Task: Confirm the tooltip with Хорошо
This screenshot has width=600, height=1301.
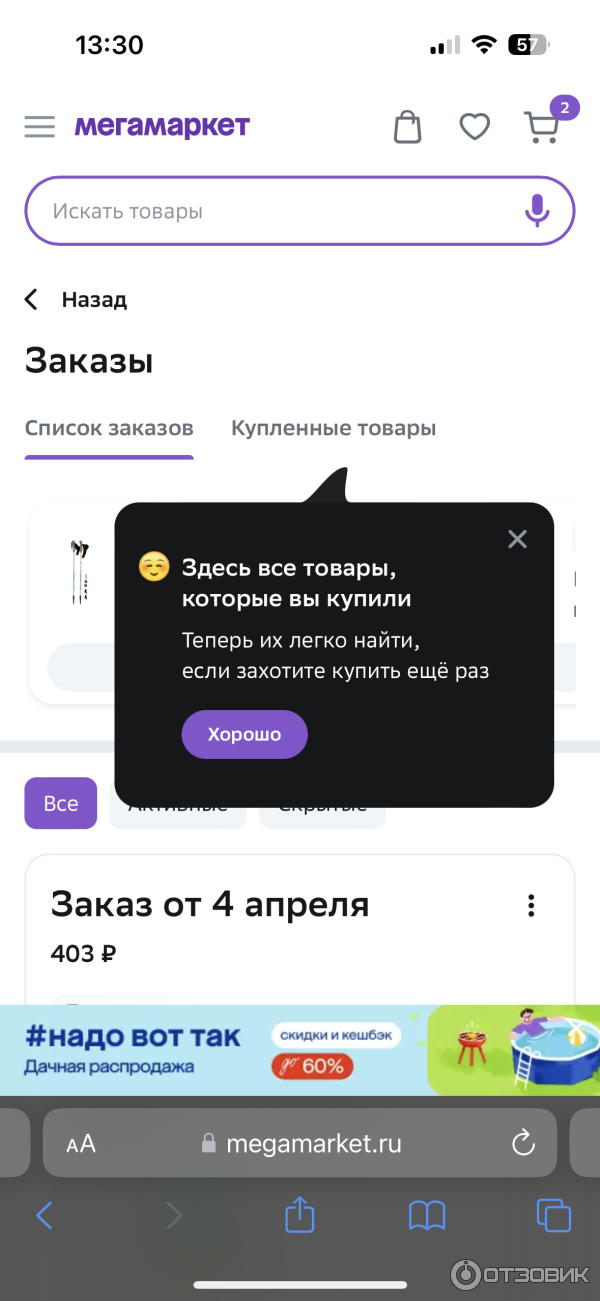Action: [244, 735]
